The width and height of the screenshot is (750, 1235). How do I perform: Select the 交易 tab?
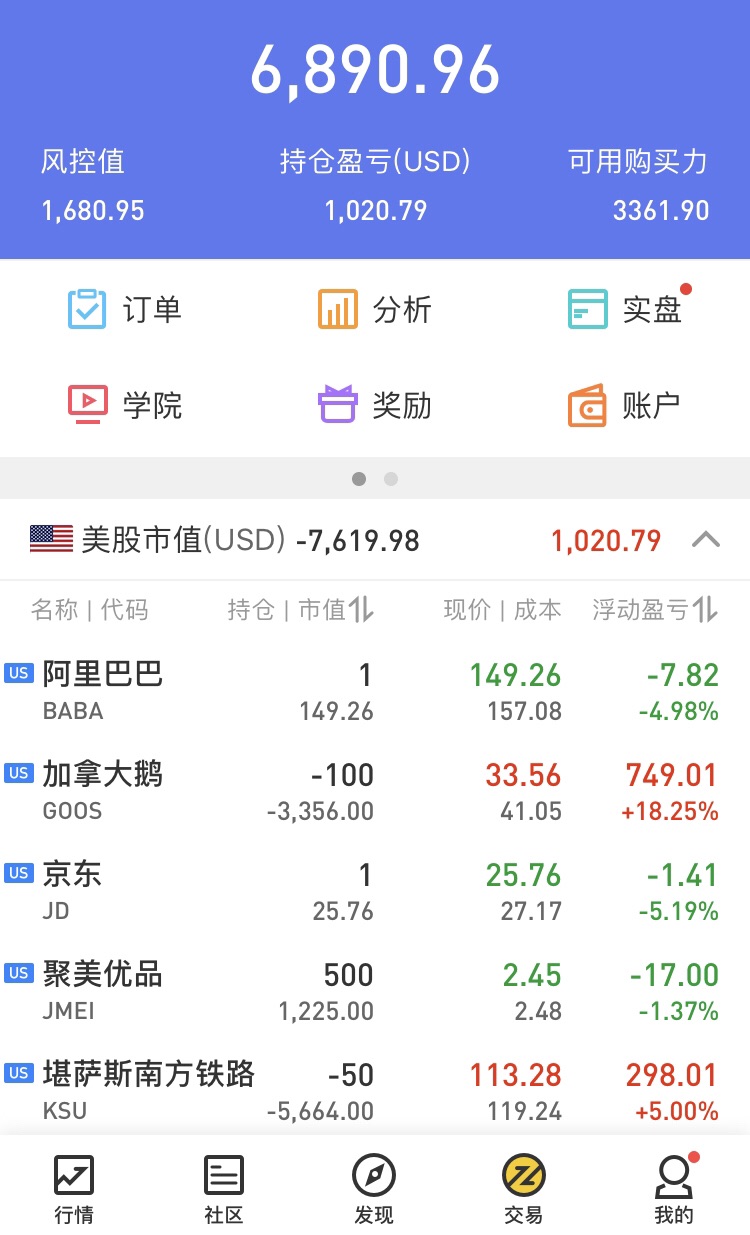(x=524, y=1189)
